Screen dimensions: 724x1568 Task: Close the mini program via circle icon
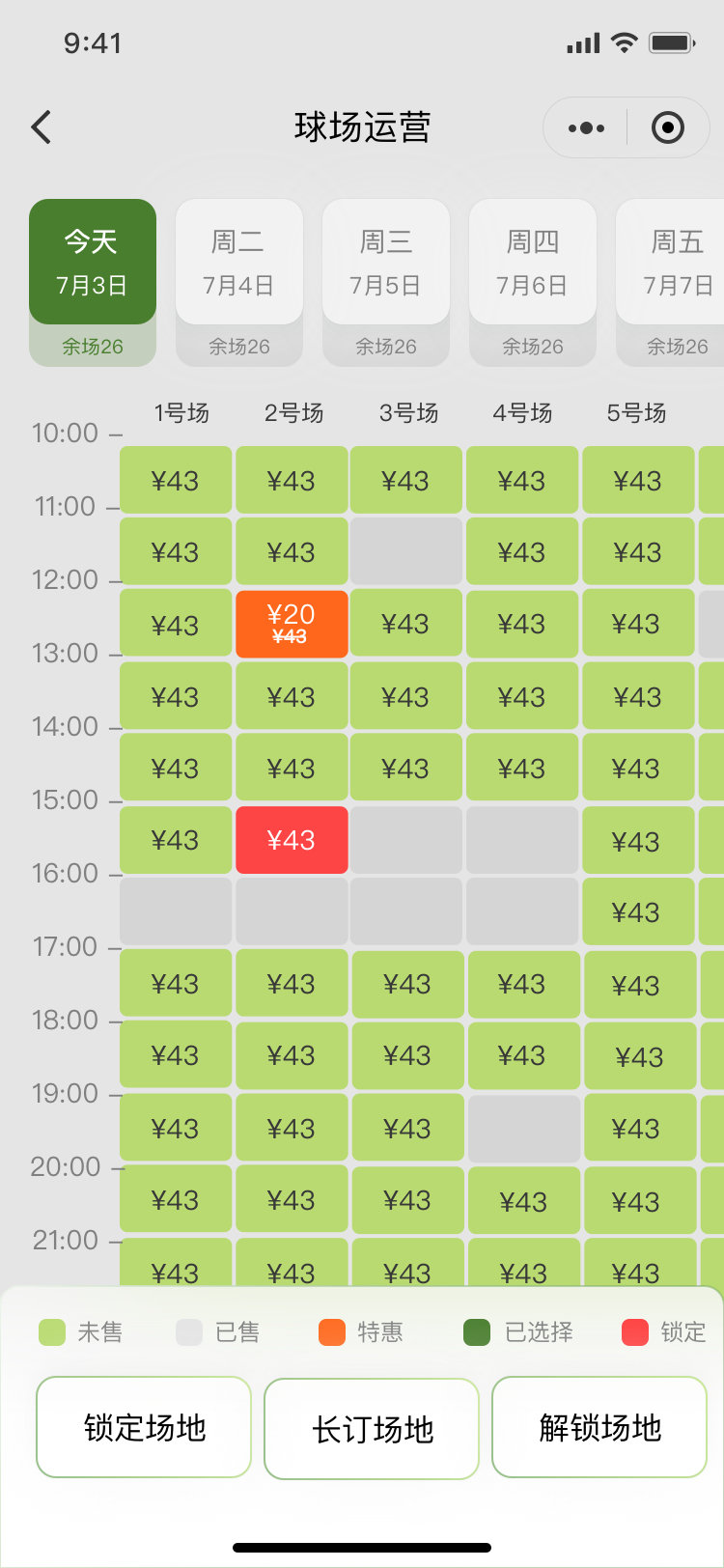[668, 127]
